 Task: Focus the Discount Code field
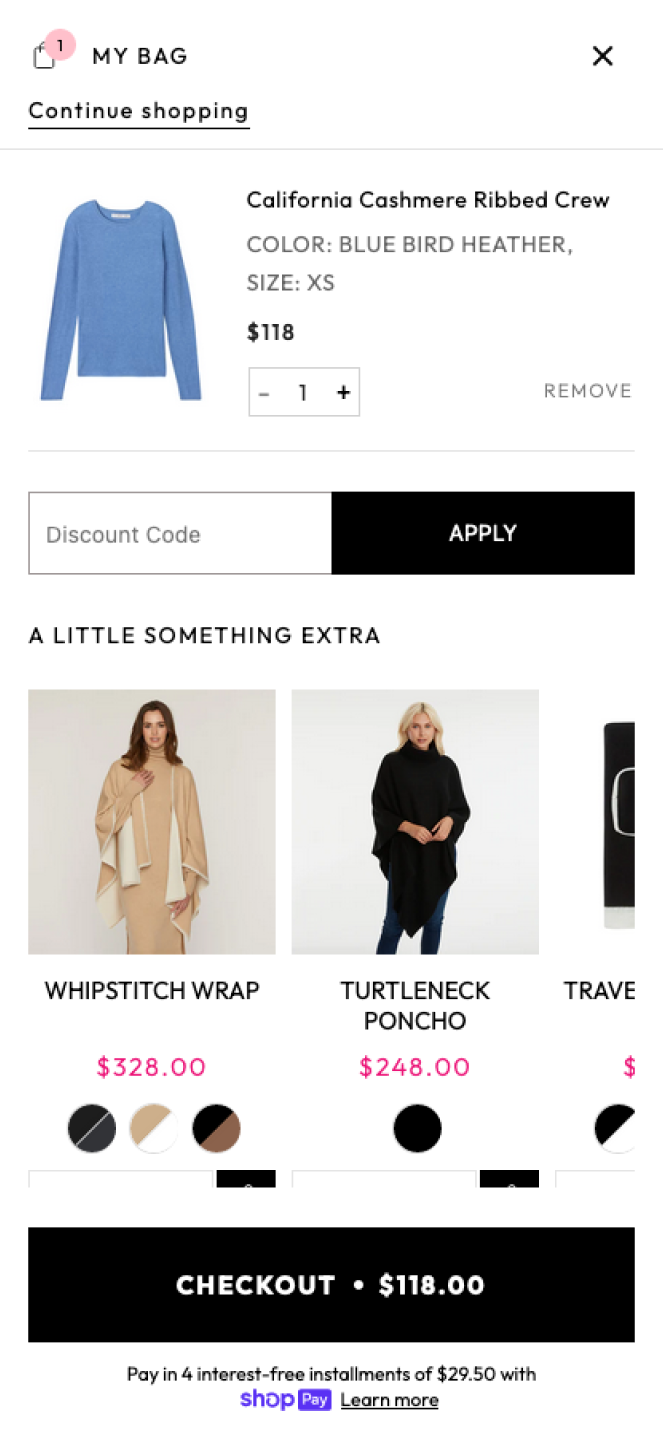tap(180, 533)
